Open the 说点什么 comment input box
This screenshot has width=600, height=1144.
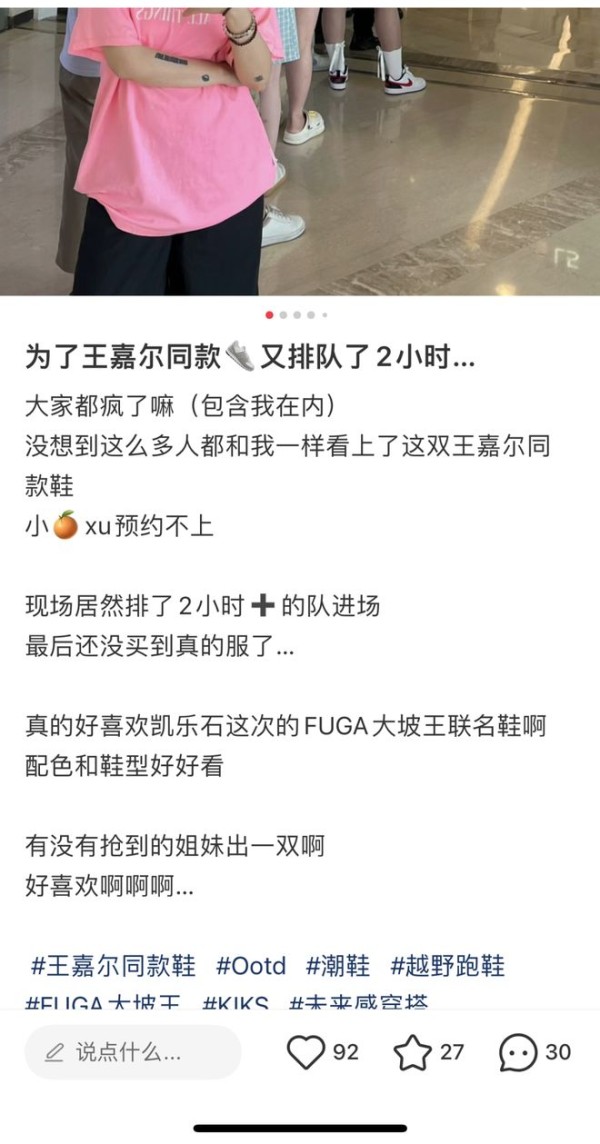point(133,1052)
